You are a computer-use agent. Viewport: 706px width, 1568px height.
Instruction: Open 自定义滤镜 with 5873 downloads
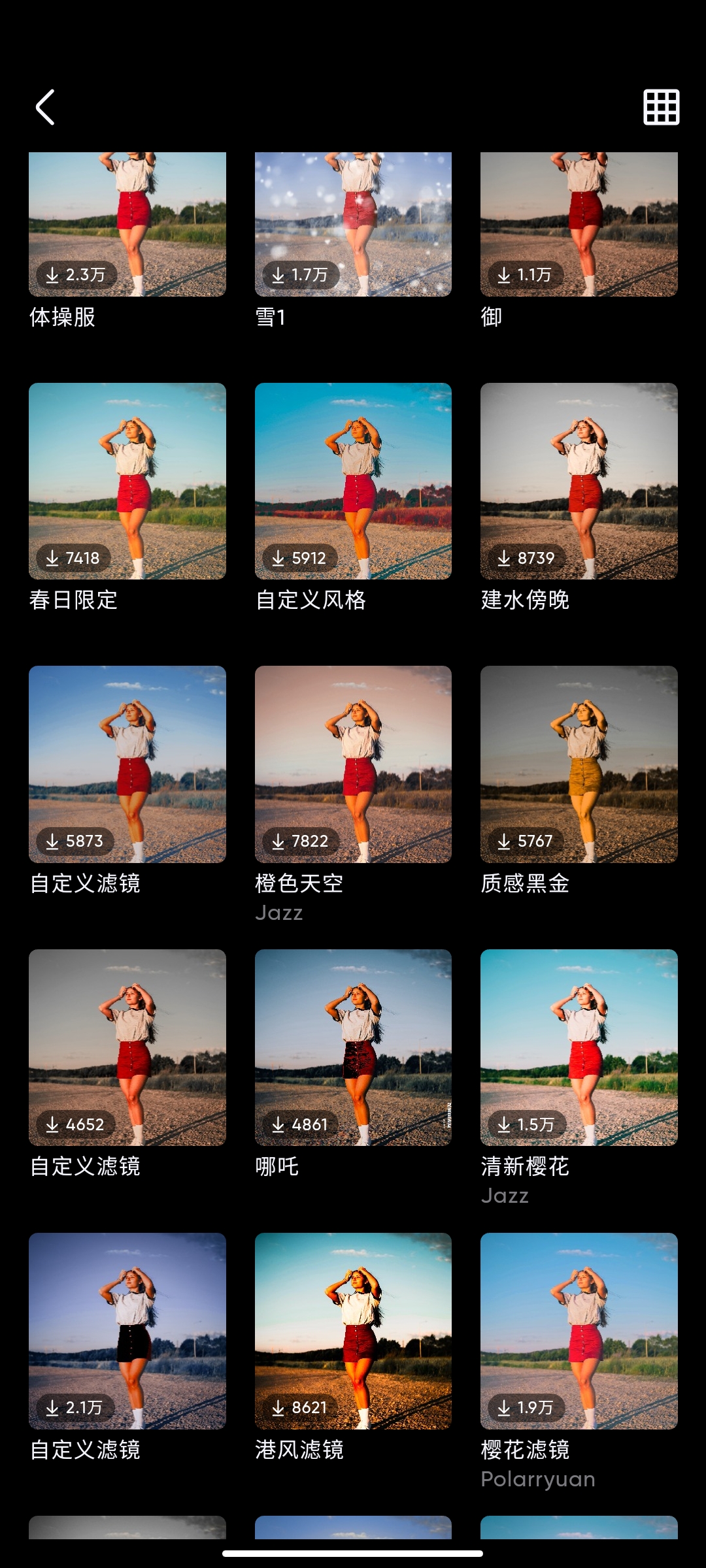tap(127, 764)
